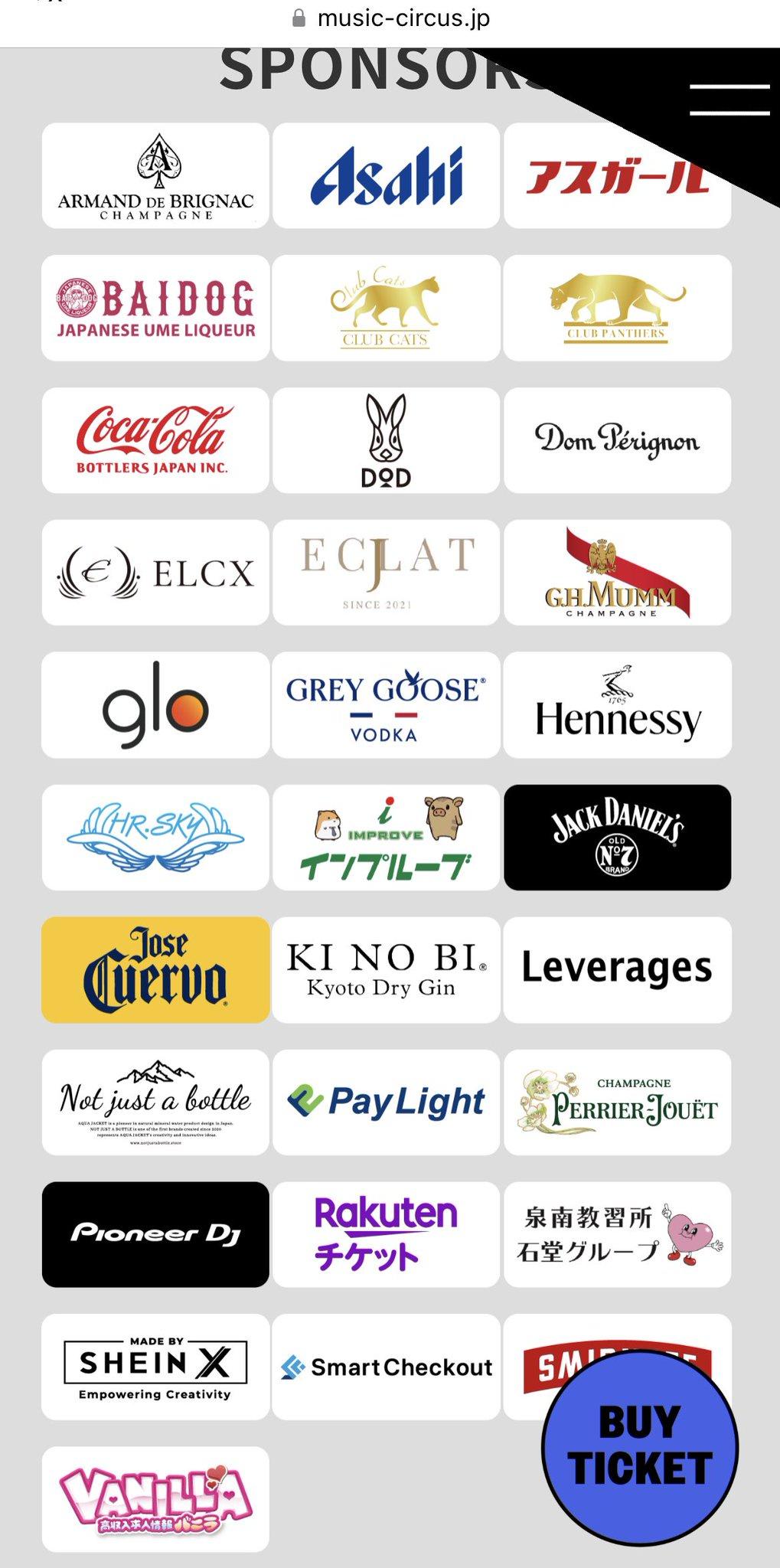Select the Jose Cuervo tile
The height and width of the screenshot is (1568, 780).
(155, 970)
